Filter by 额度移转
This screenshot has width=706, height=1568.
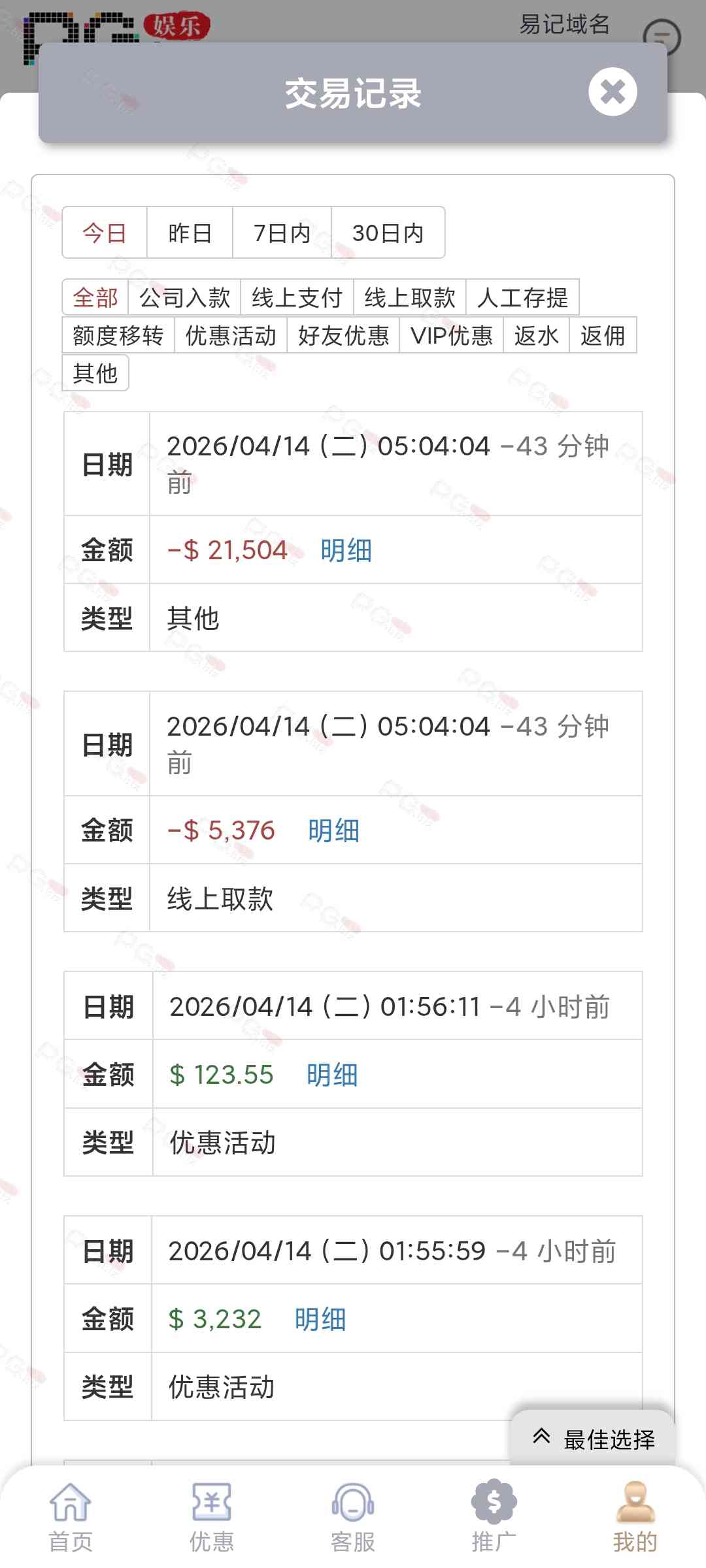tap(118, 336)
